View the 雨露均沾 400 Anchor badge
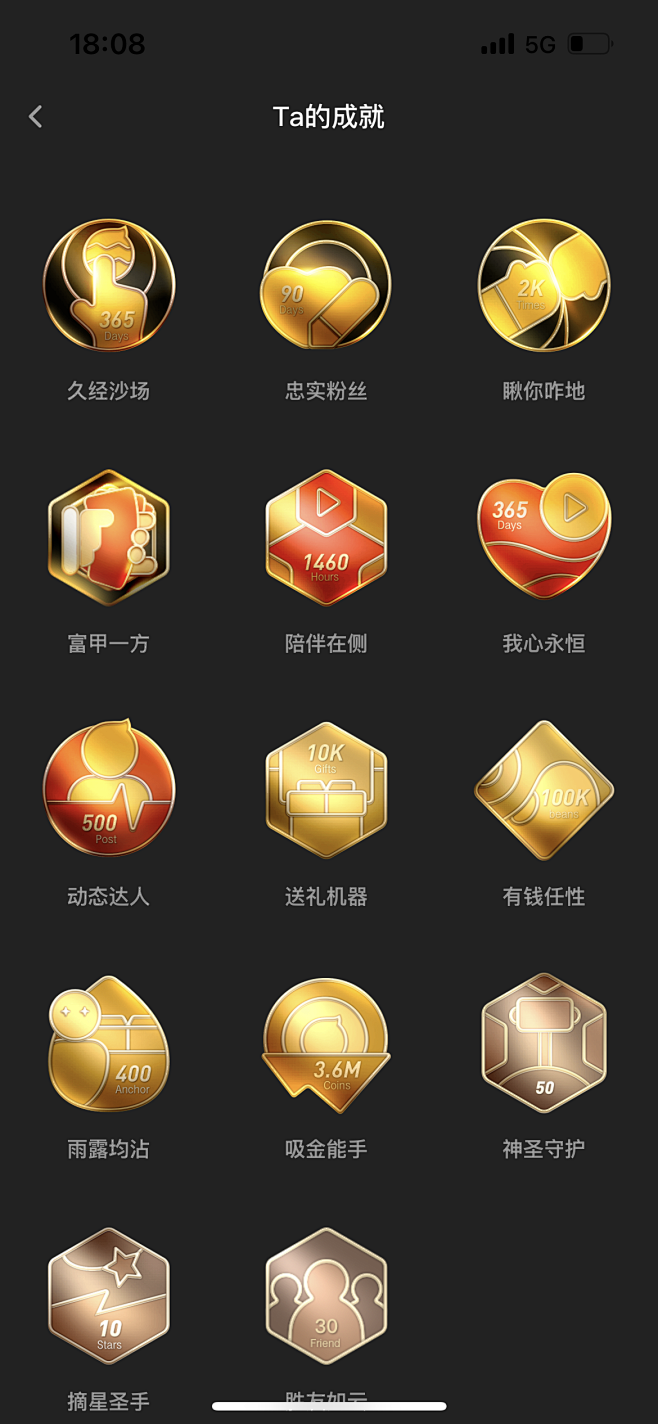Screen dimensions: 658x1424 [x=109, y=1043]
